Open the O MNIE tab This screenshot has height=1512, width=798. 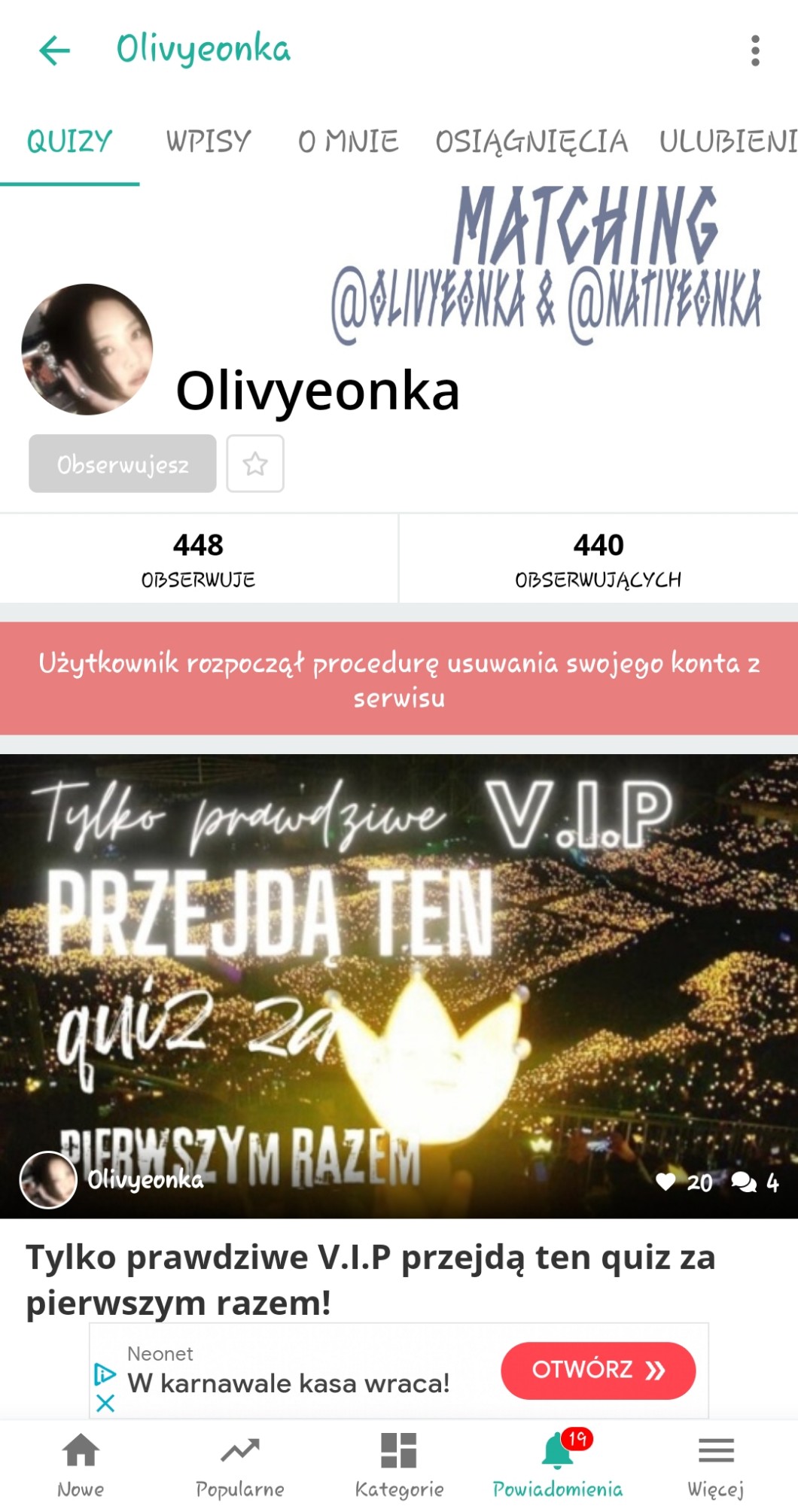click(x=348, y=141)
